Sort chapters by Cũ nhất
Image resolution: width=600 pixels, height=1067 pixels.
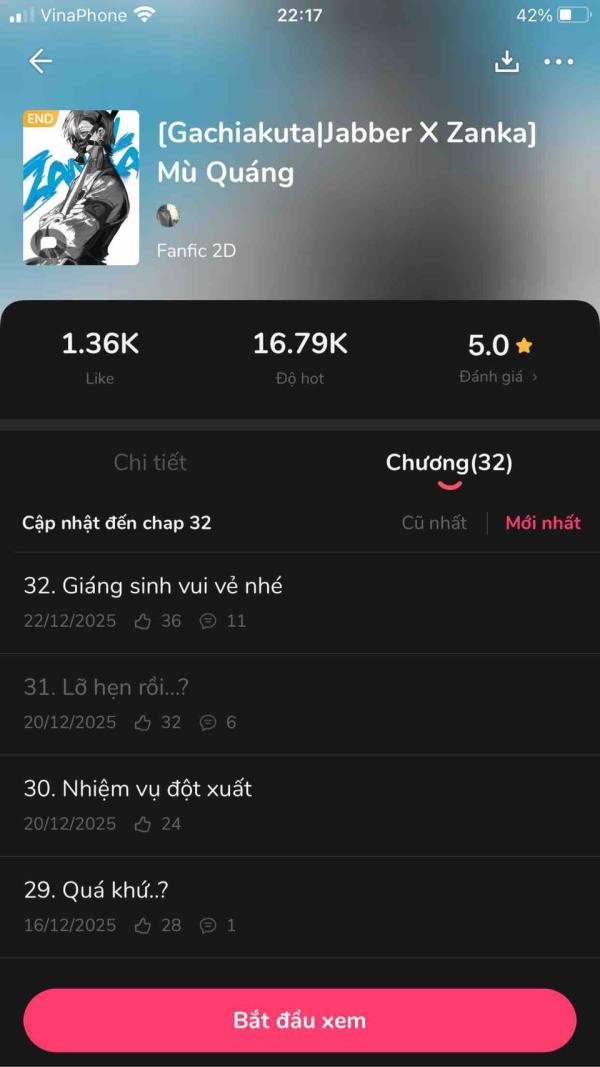[434, 523]
